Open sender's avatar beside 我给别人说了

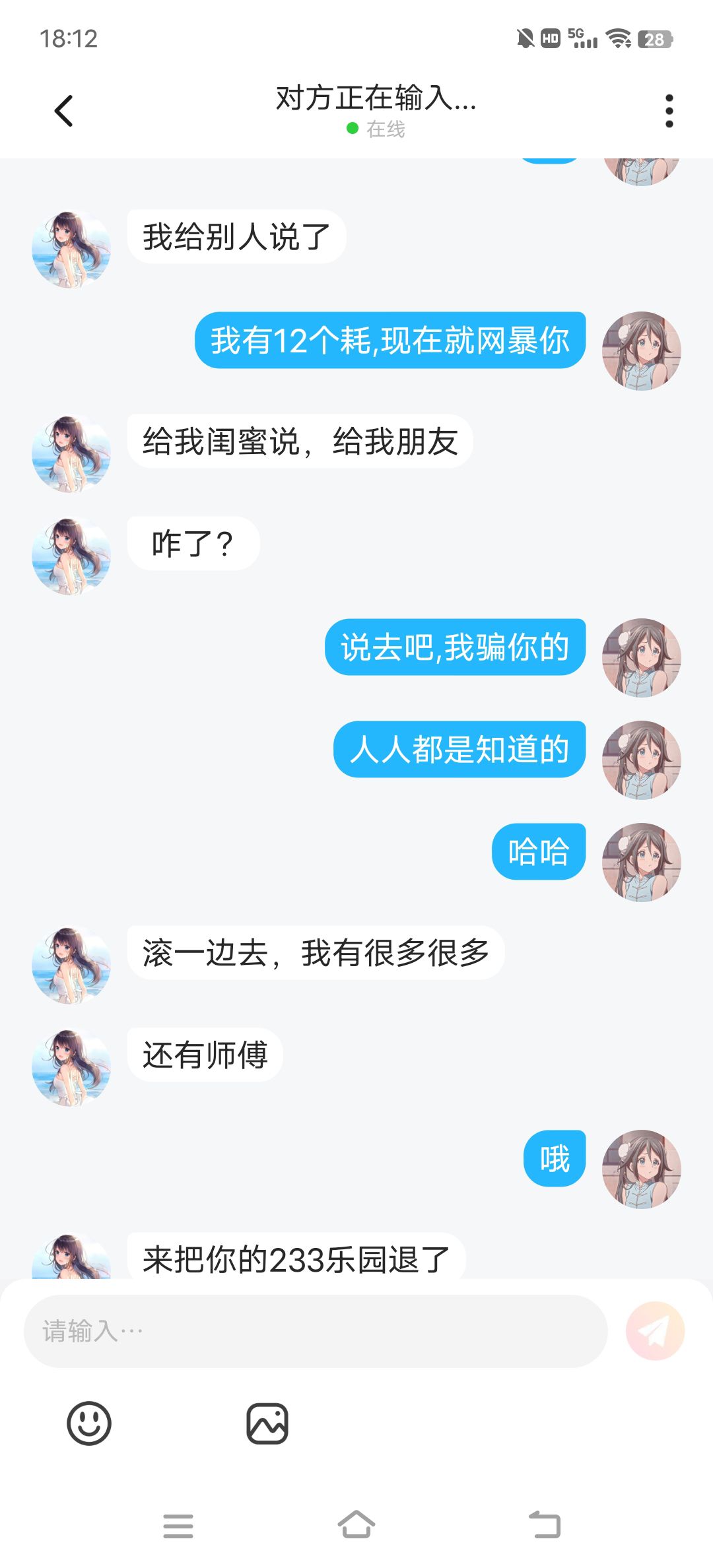click(71, 249)
